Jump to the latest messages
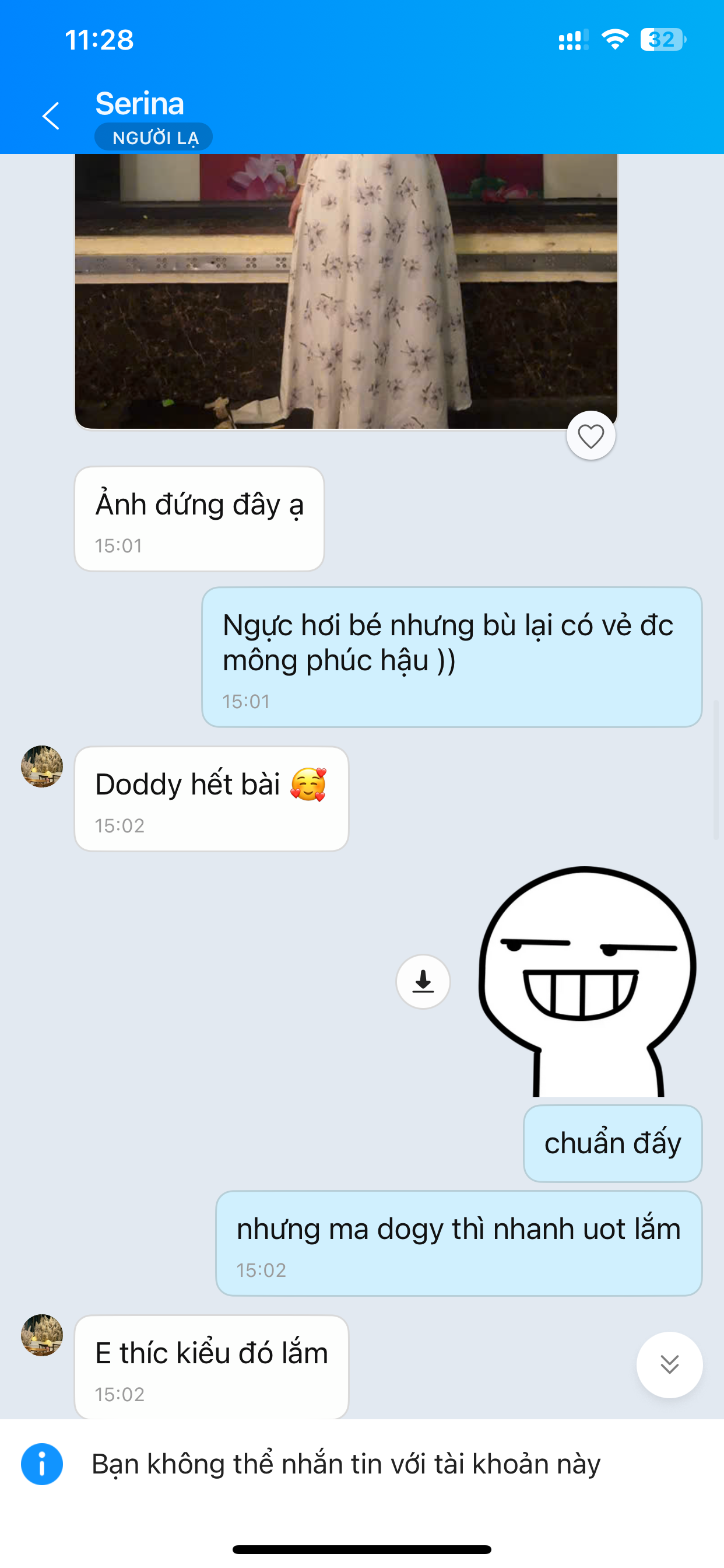724x1568 pixels. pos(669,1364)
